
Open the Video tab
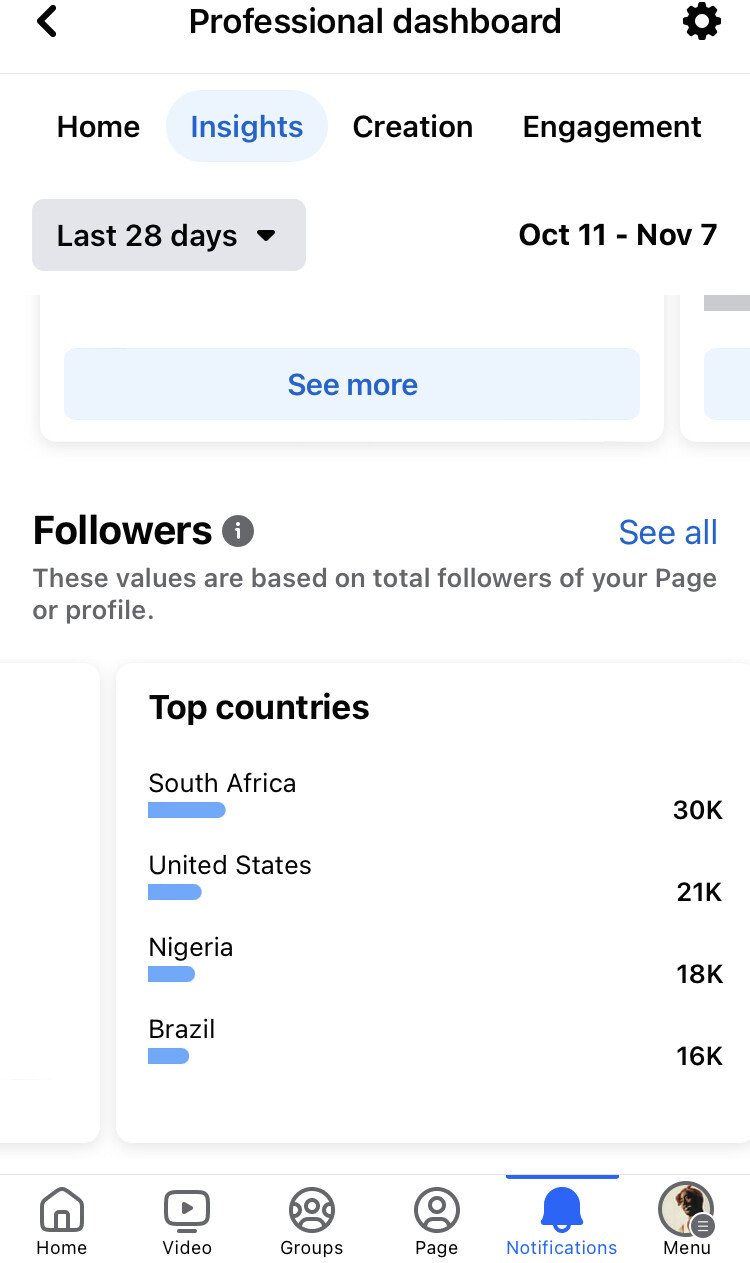[187, 1220]
